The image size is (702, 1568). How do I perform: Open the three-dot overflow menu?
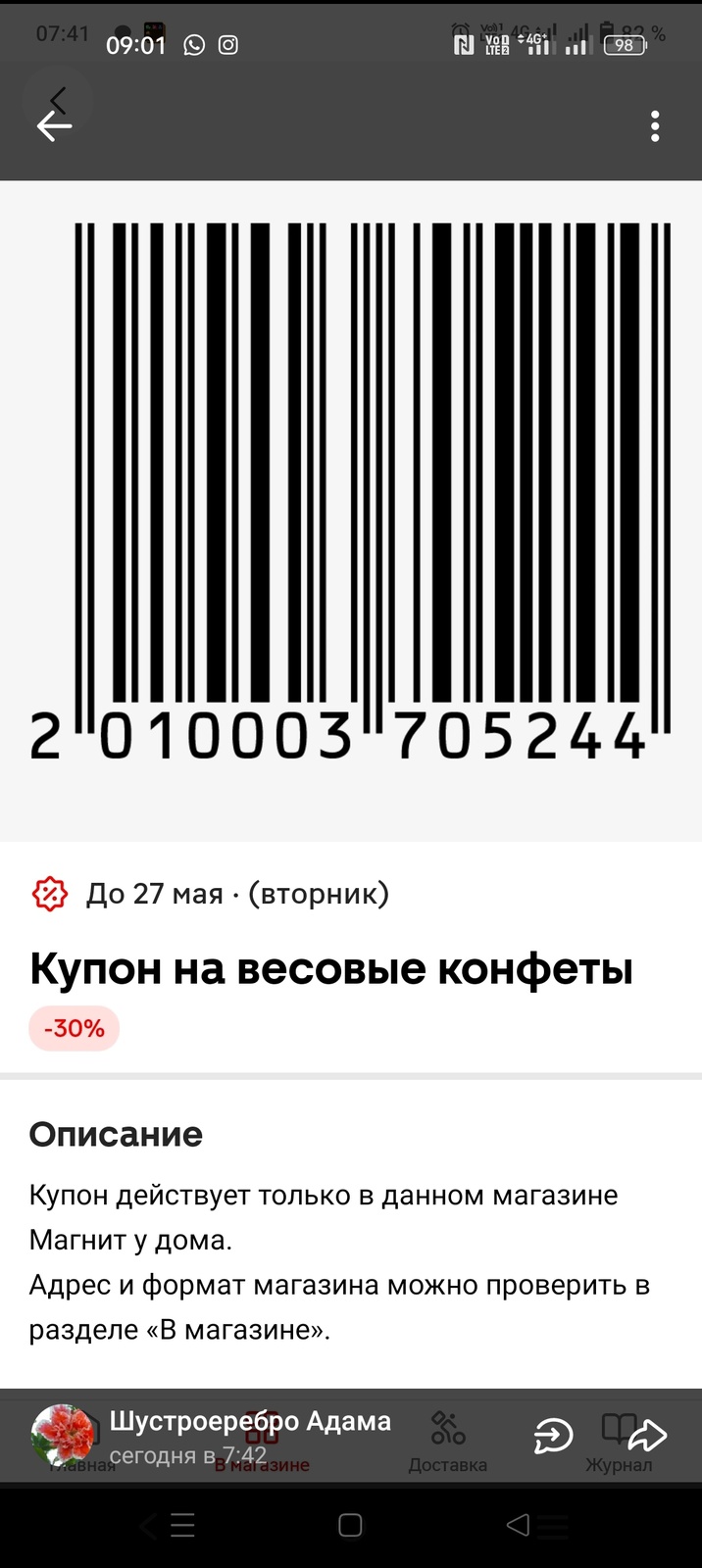coord(655,126)
